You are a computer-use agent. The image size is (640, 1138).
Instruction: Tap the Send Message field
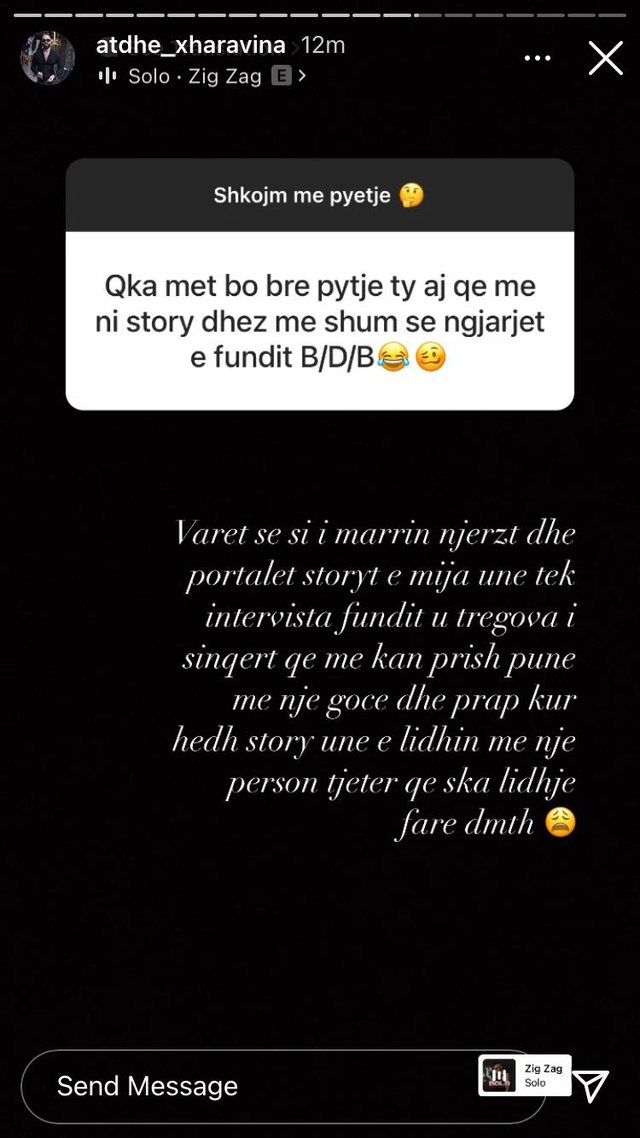[283, 1086]
